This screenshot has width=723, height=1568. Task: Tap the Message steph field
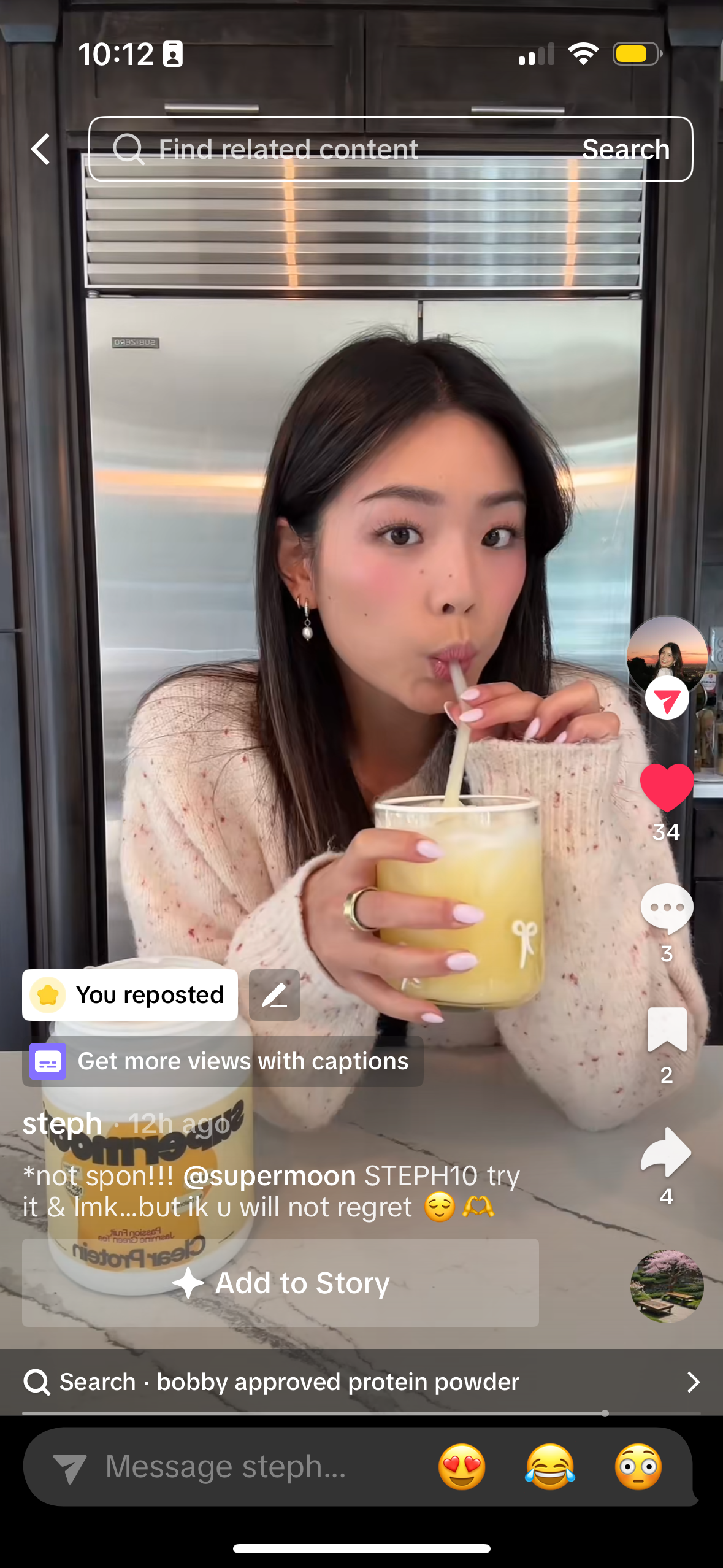point(227,1467)
